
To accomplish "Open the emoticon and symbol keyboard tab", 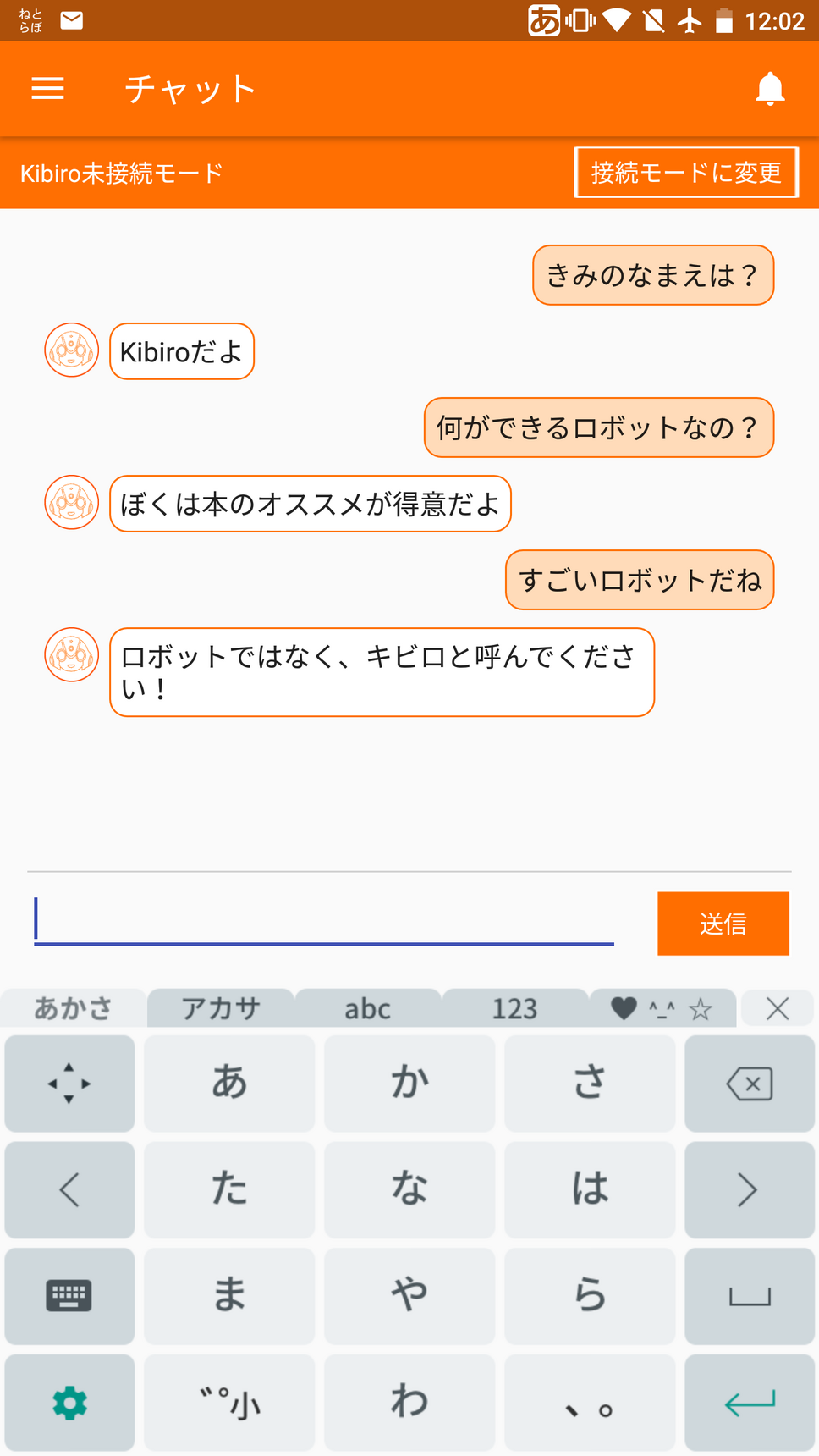I will tap(662, 1008).
